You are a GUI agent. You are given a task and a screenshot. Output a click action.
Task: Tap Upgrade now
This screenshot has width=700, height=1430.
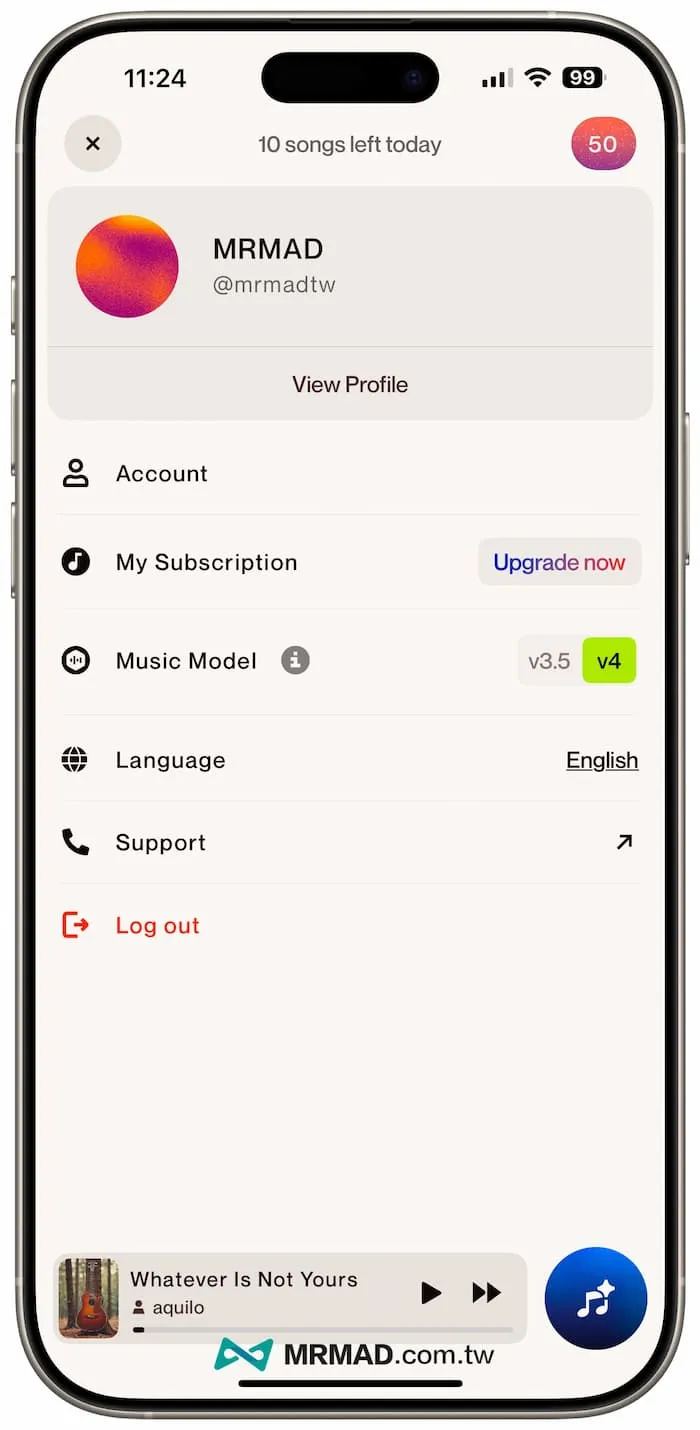(x=559, y=562)
